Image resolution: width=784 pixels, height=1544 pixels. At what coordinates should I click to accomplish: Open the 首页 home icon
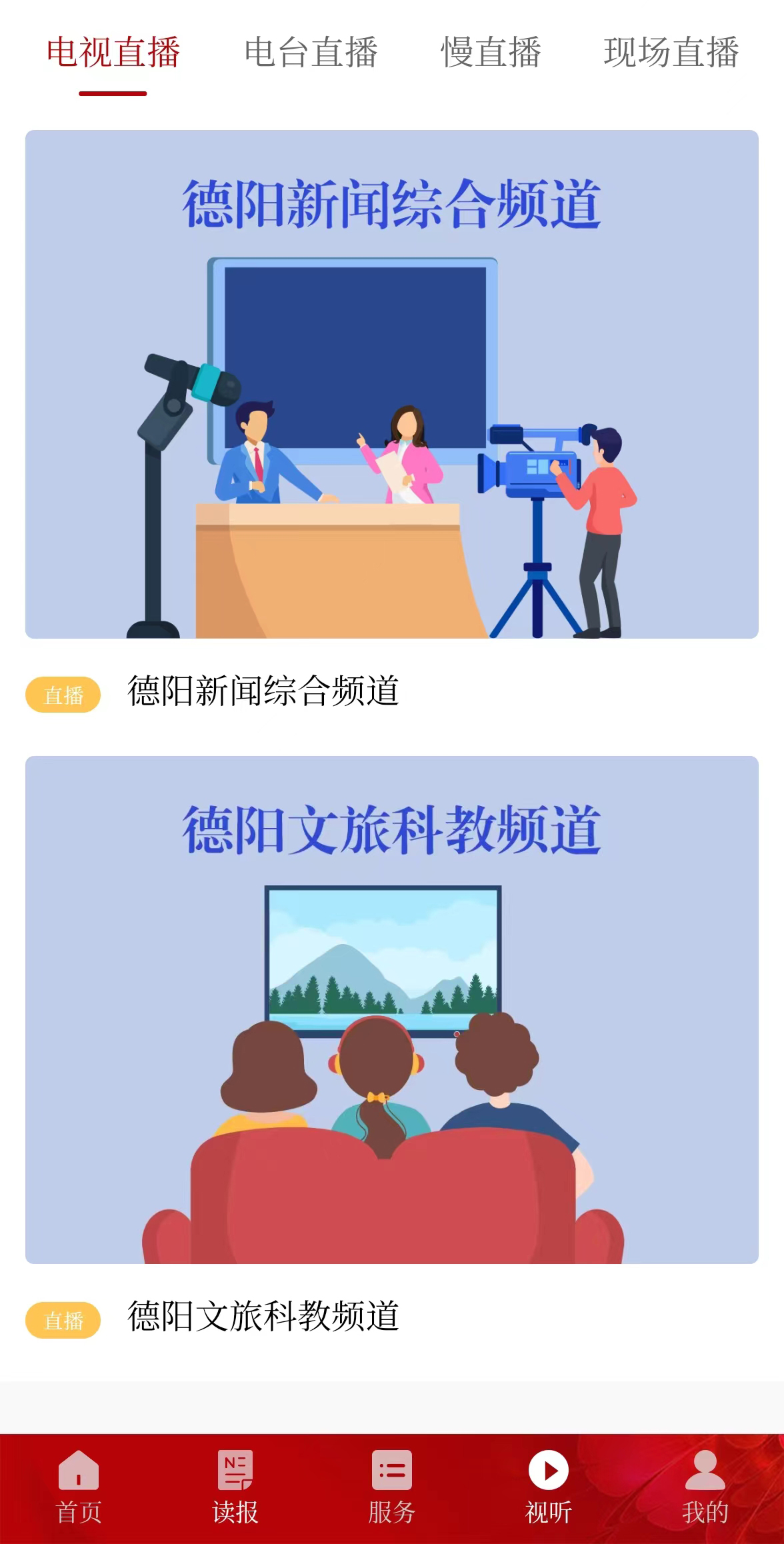click(x=79, y=1470)
